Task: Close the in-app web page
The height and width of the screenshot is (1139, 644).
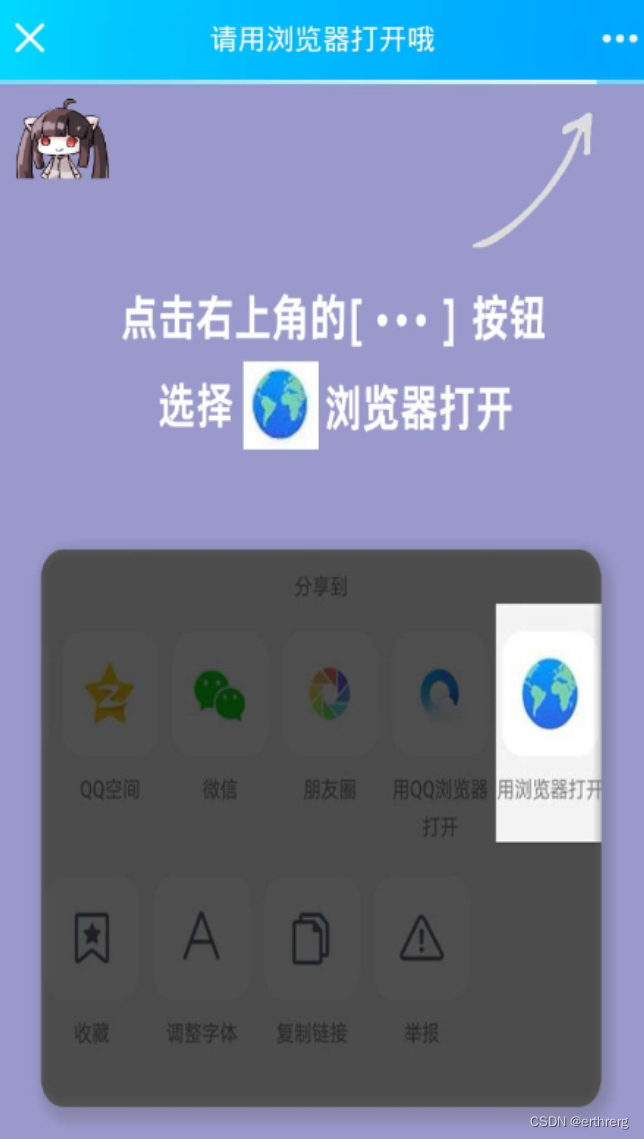Action: (30, 38)
